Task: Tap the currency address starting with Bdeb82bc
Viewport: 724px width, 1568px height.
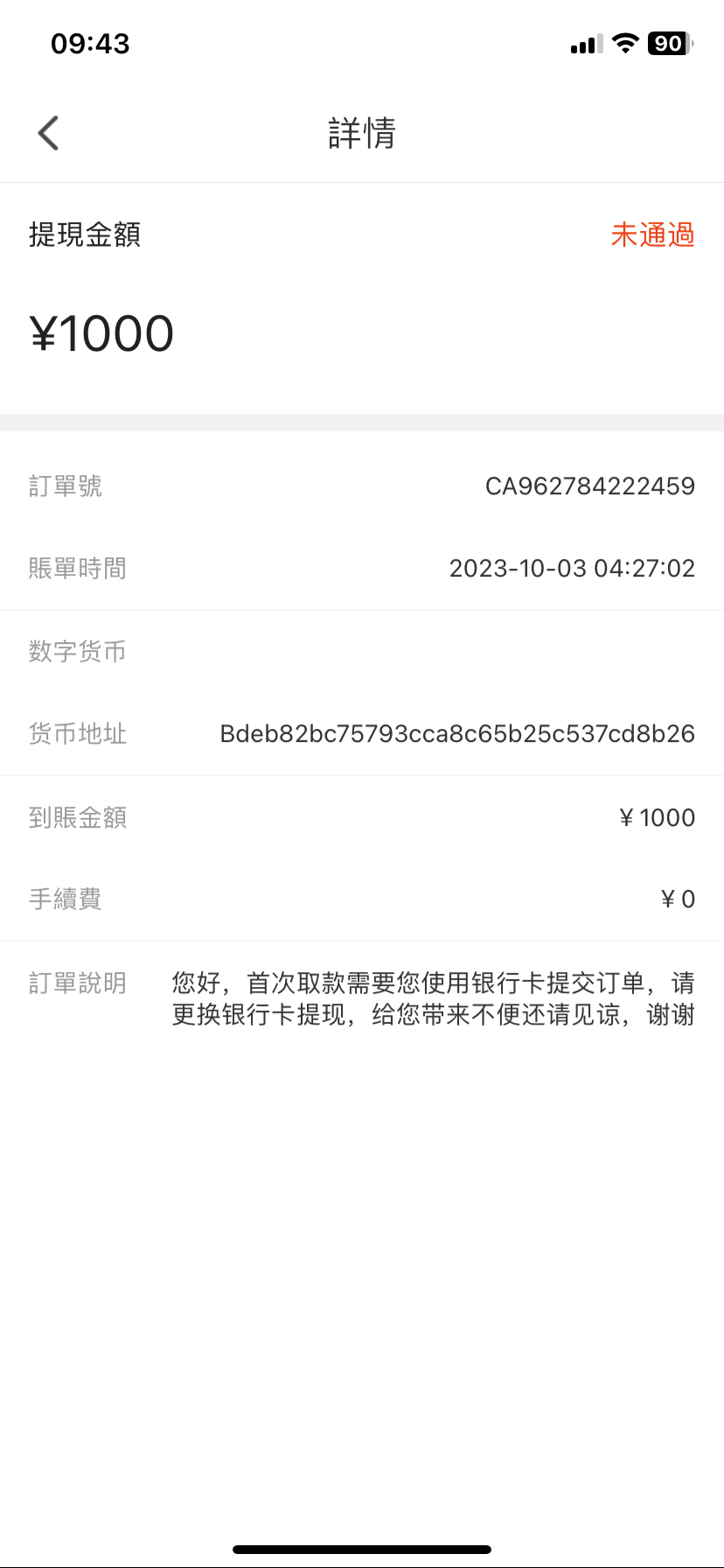Action: (456, 734)
